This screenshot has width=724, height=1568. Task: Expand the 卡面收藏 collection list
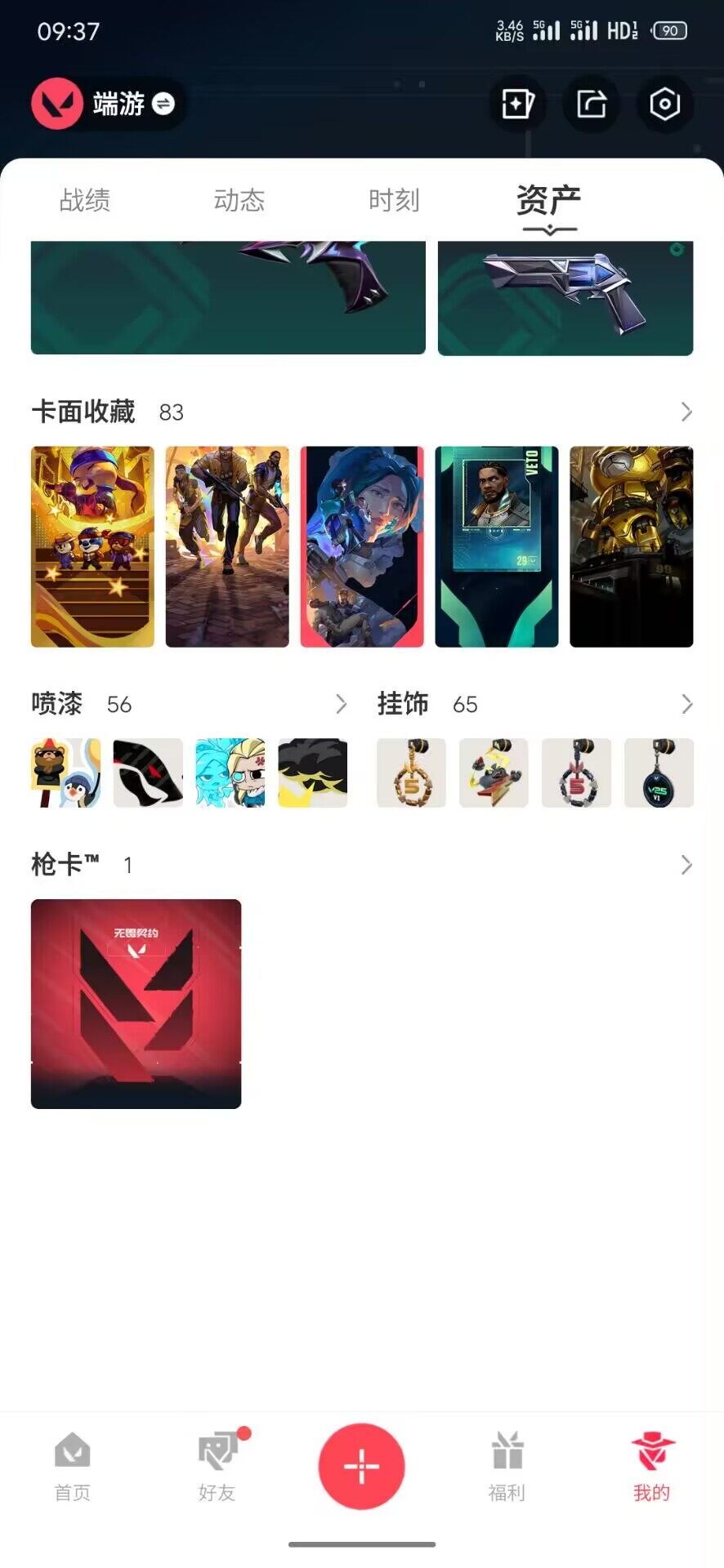pyautogui.click(x=686, y=412)
